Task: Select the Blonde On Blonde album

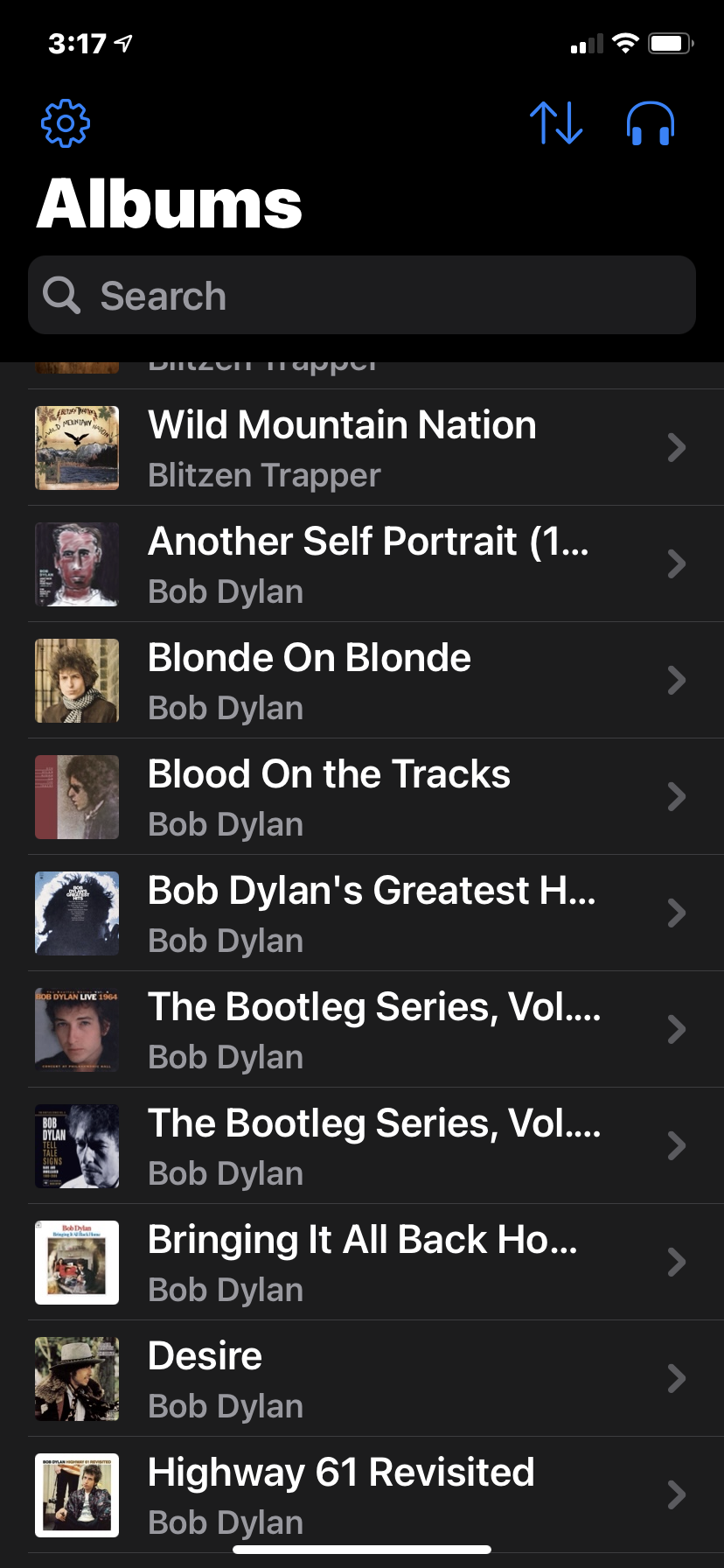Action: tap(362, 681)
